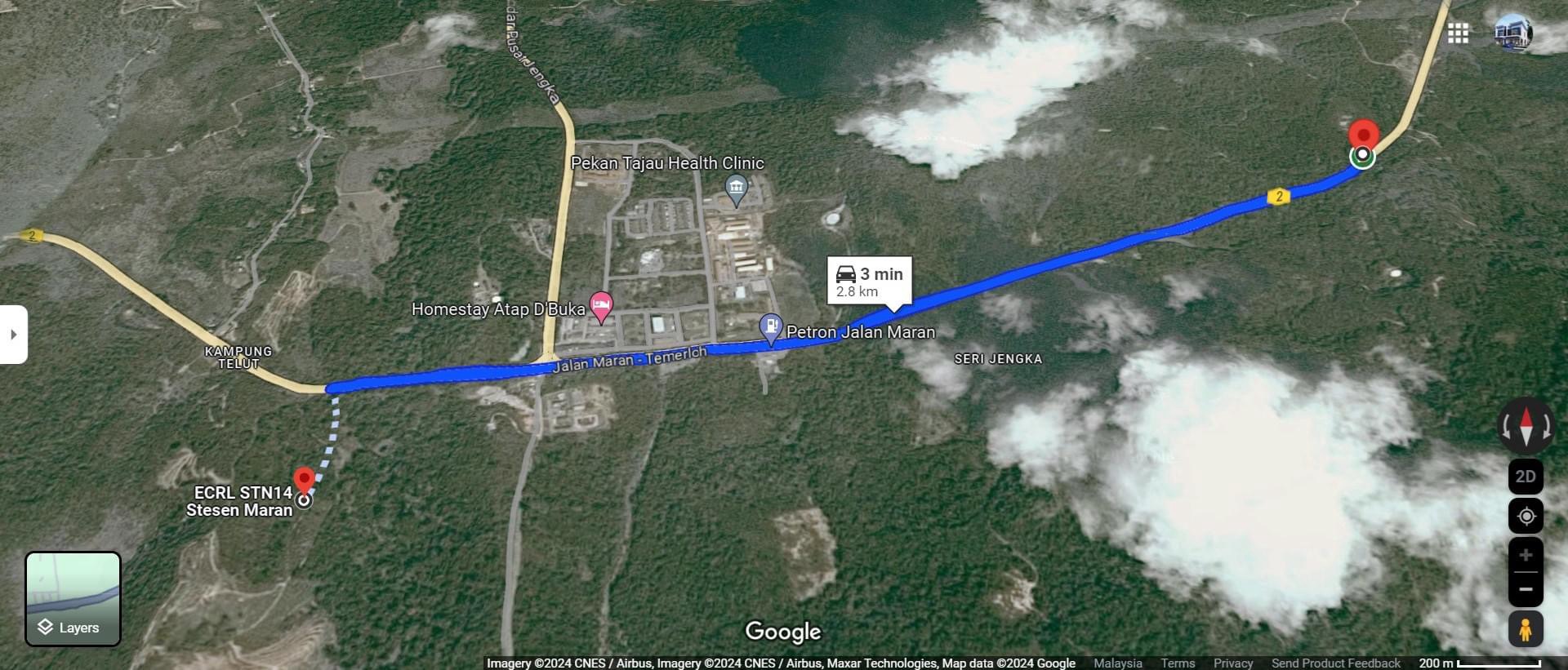
Task: Open the Malaysia region link
Action: tap(1117, 663)
